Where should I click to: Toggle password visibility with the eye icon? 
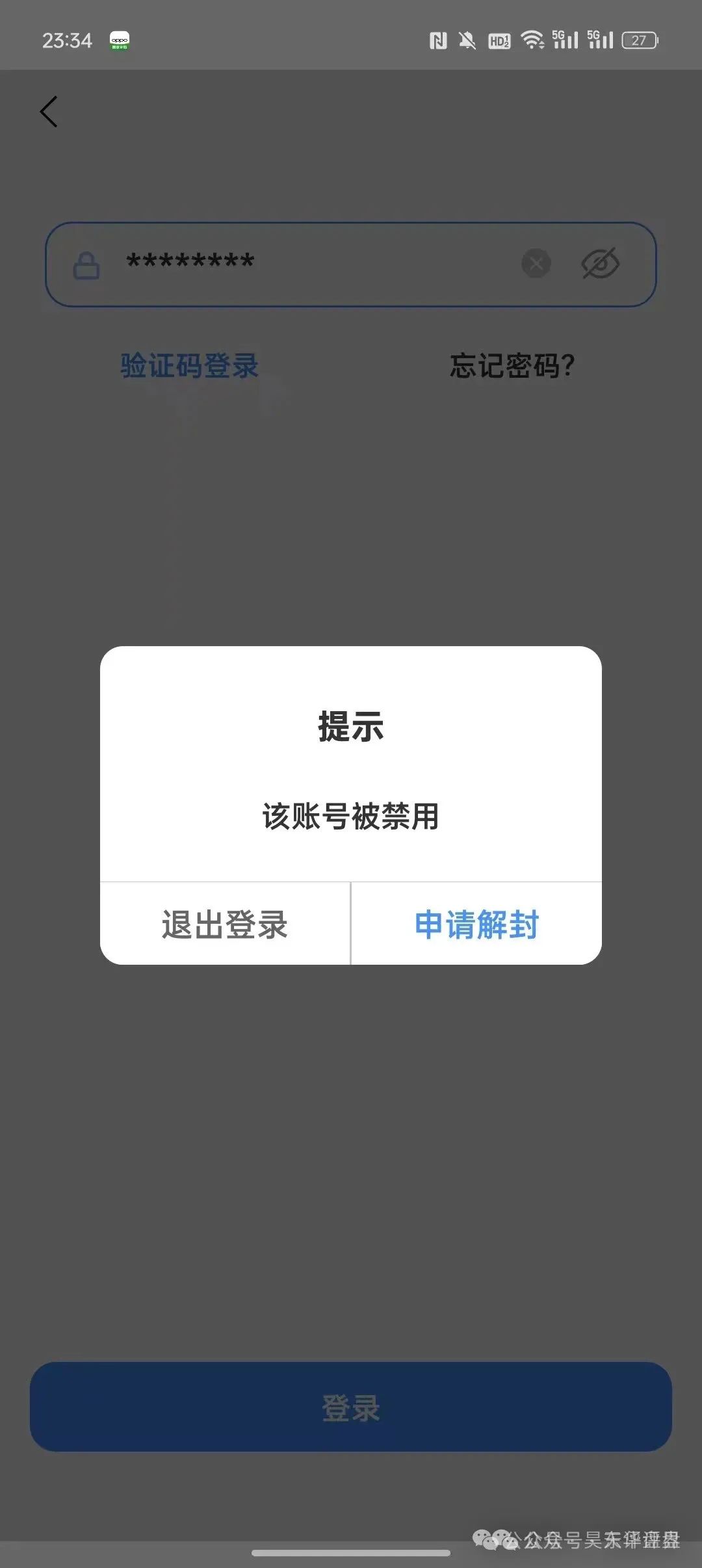coord(600,263)
